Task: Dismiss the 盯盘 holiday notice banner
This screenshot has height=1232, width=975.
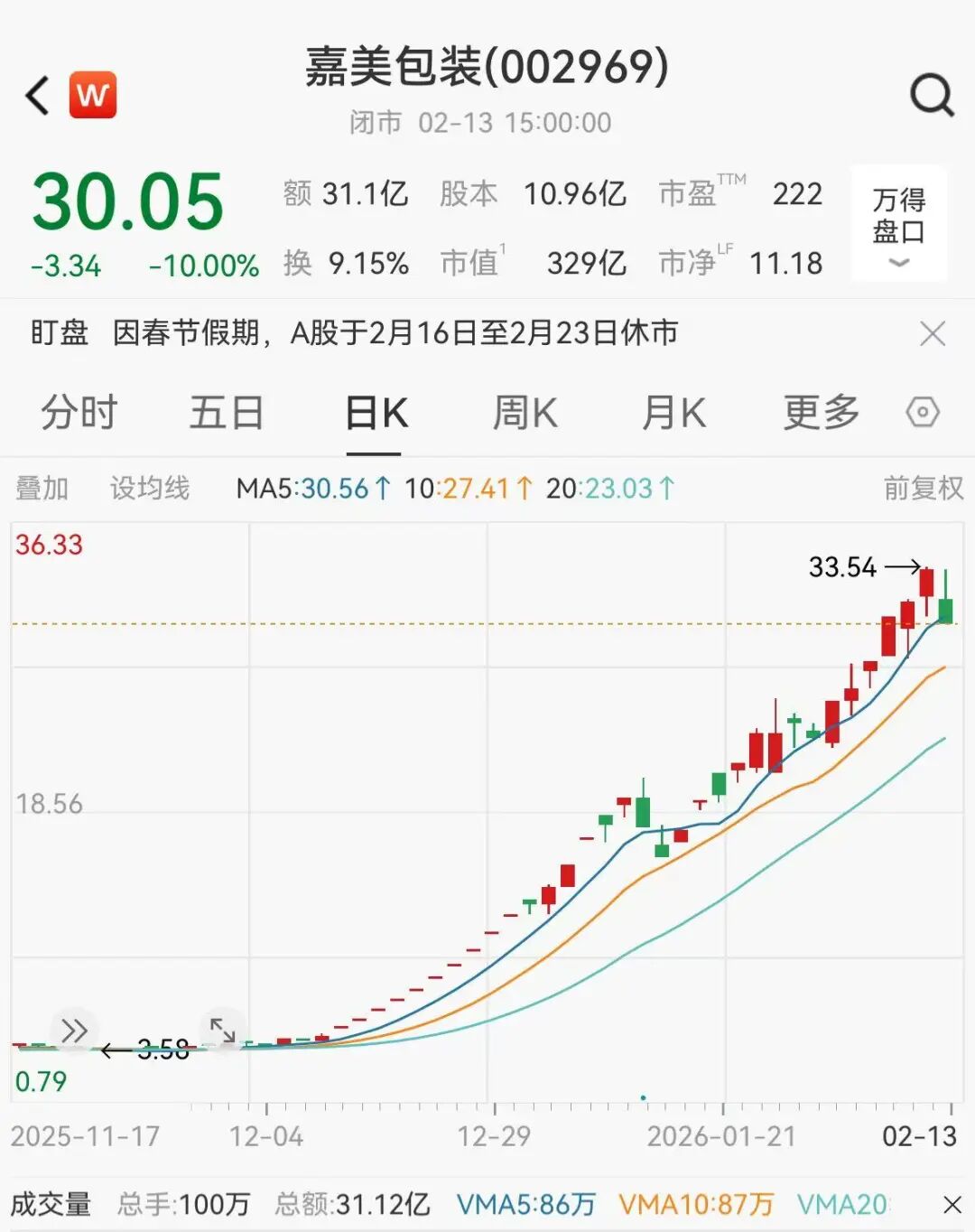Action: tap(933, 333)
